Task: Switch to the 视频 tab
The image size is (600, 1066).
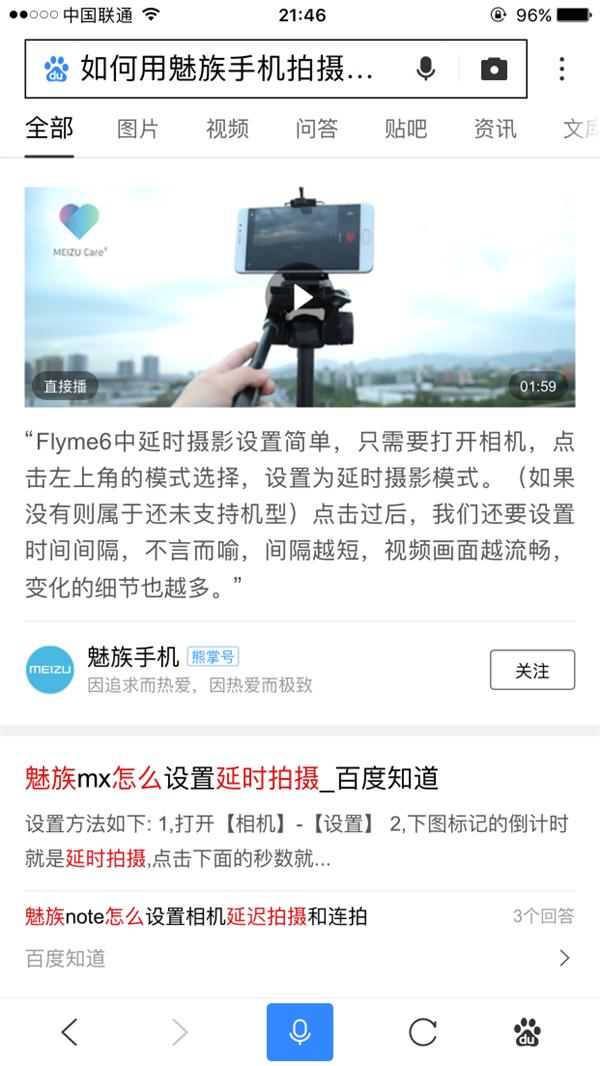Action: coord(227,128)
